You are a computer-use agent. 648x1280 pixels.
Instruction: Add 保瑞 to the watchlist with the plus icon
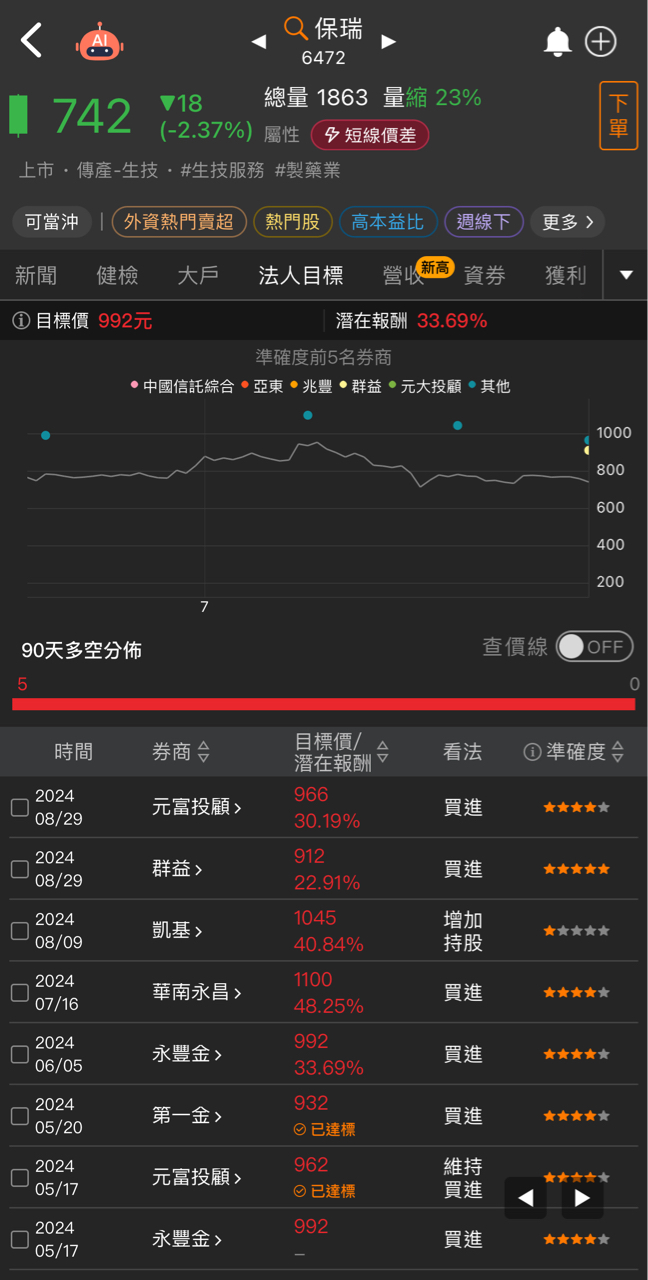click(x=601, y=41)
